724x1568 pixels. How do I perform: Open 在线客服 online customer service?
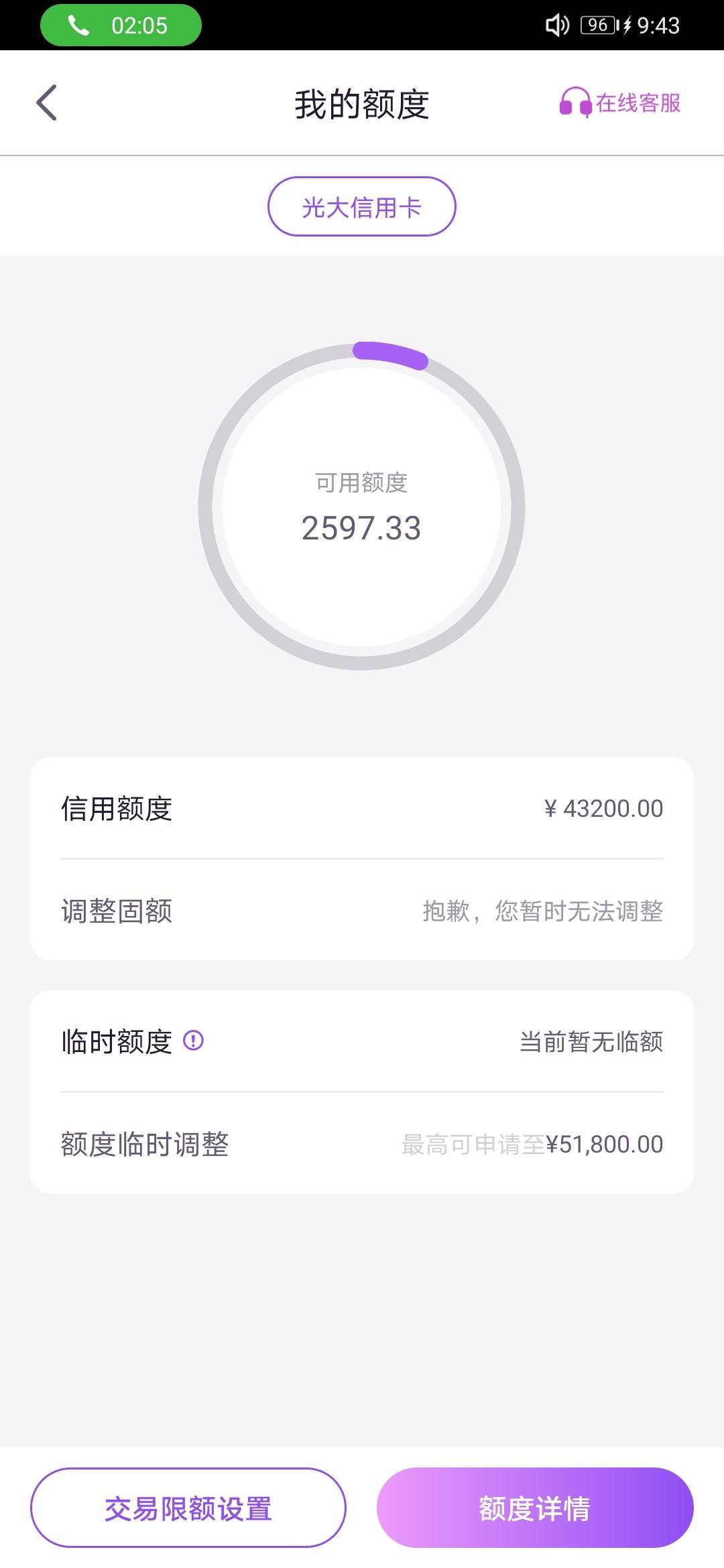[x=620, y=103]
